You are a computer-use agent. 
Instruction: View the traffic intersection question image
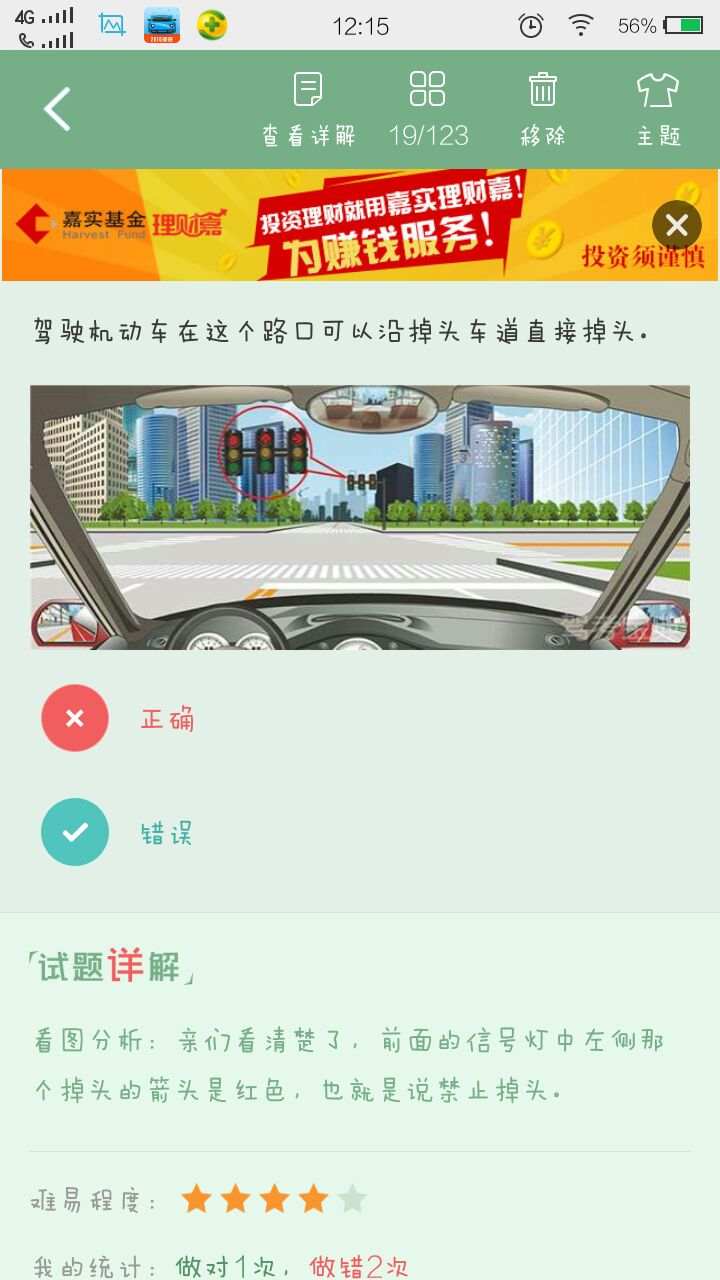pos(360,517)
